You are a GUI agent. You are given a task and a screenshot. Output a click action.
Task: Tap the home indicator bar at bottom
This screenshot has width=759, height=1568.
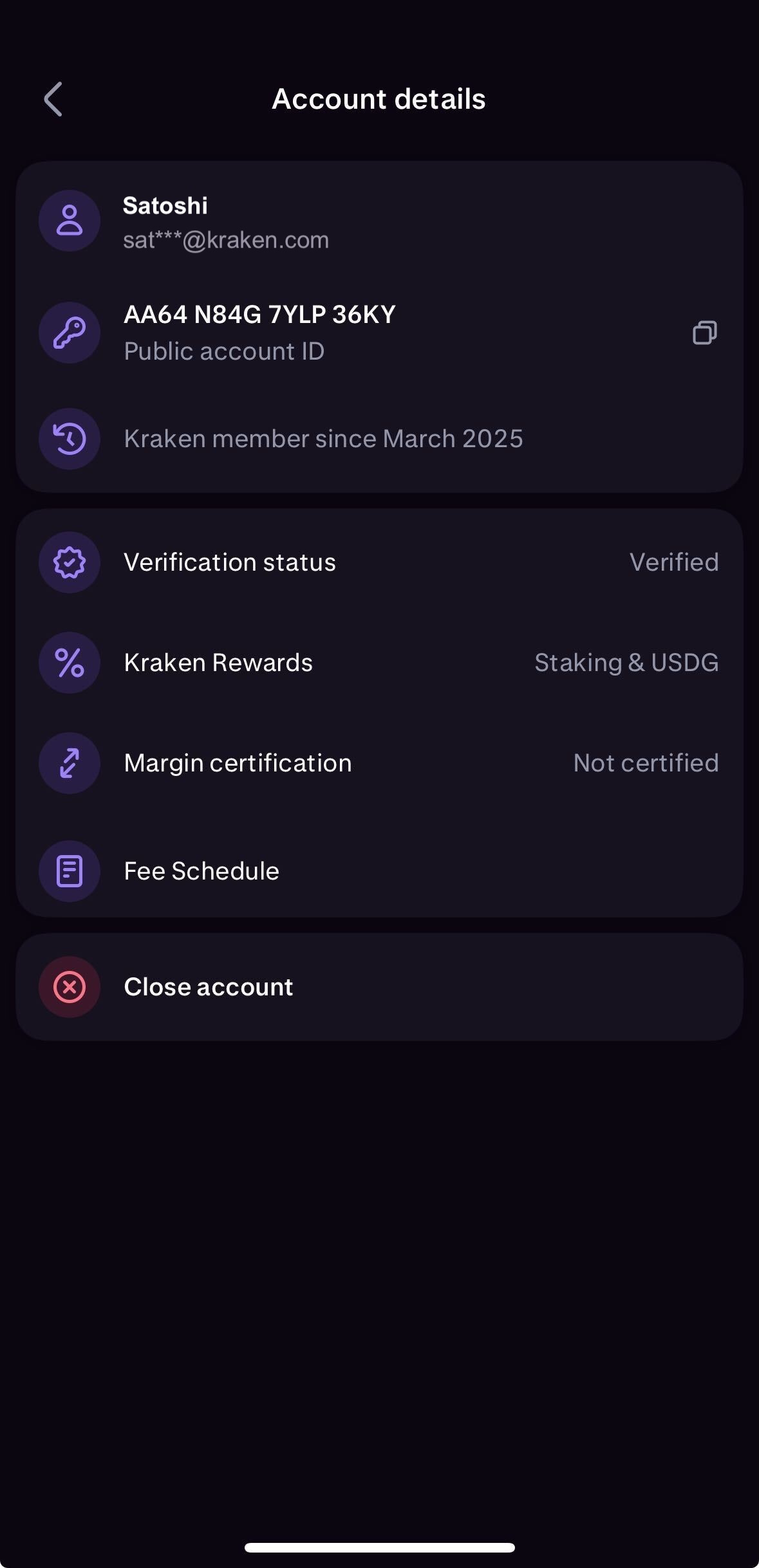(379, 1547)
